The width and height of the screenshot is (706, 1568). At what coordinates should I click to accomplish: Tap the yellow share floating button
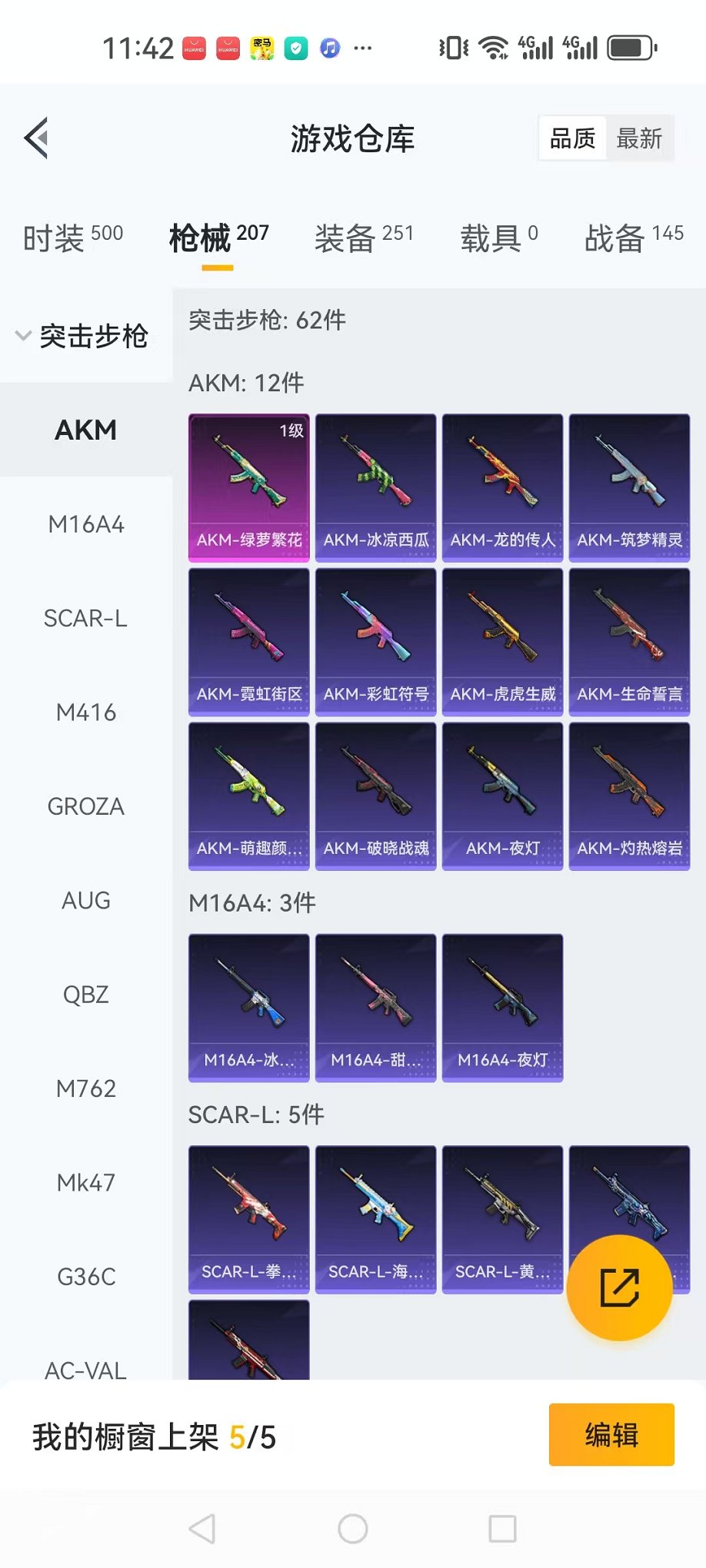click(619, 1288)
